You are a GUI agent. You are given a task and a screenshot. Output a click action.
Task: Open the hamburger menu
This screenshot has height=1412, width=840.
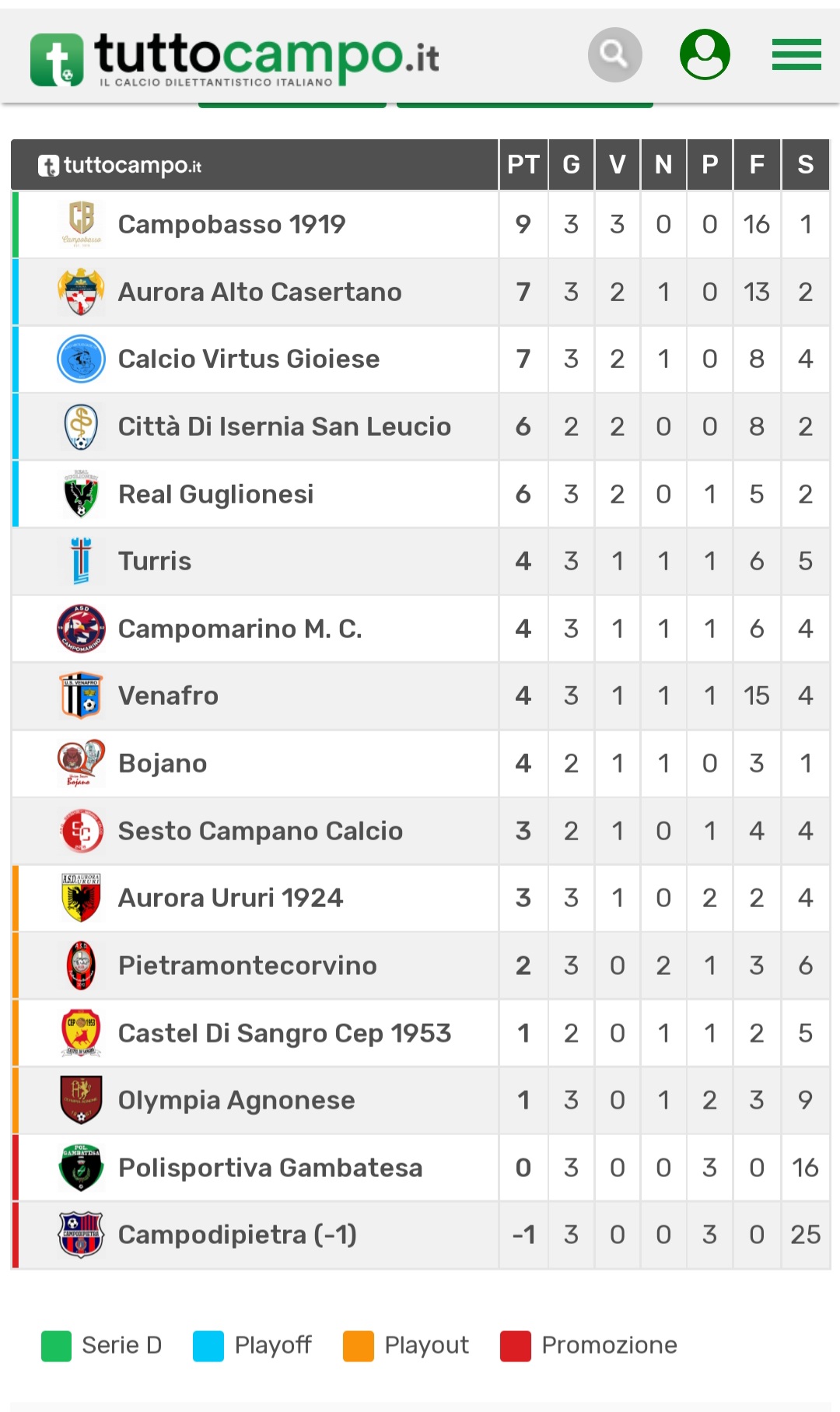(x=796, y=54)
